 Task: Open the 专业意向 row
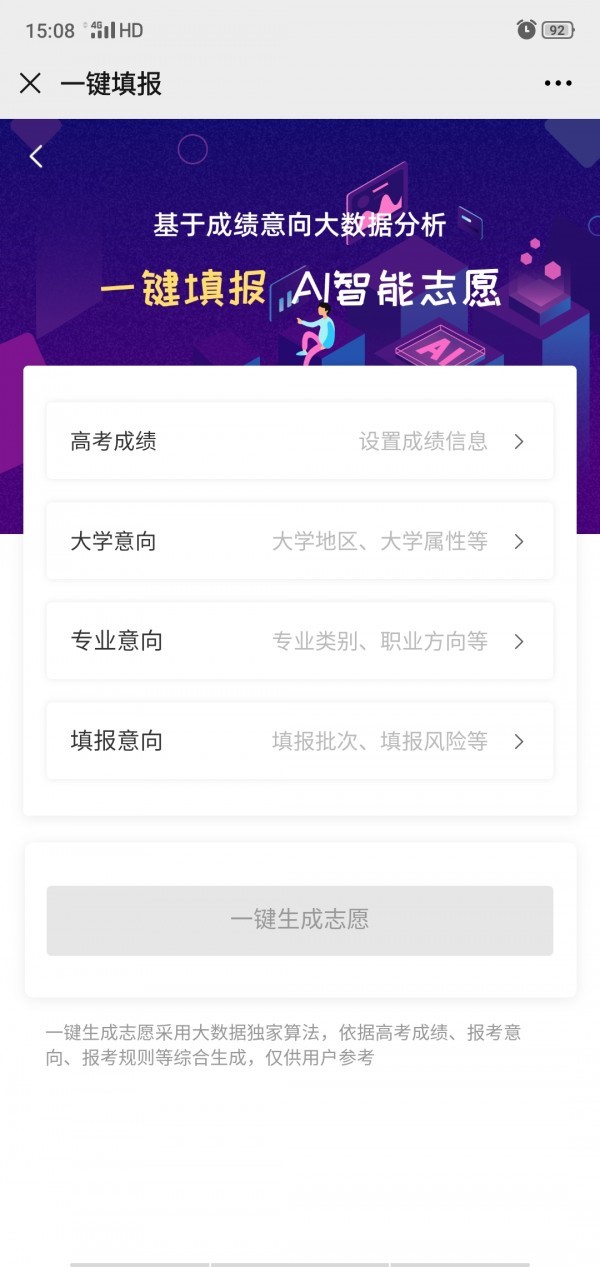point(299,641)
